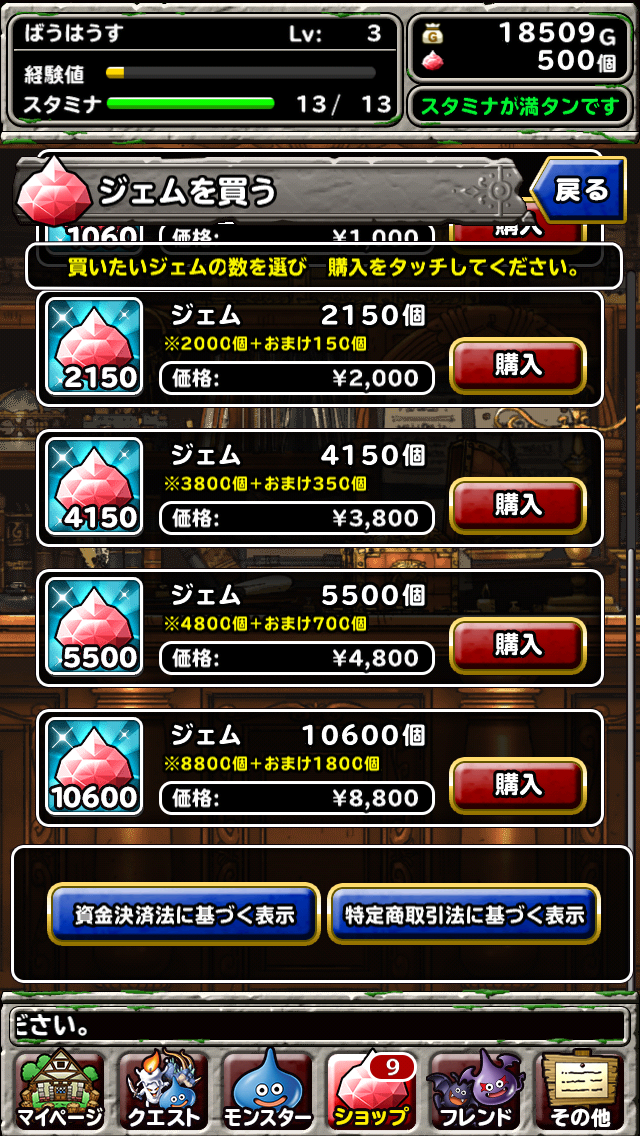This screenshot has width=640, height=1136.
Task: Open the モンスター tab
Action: tap(267, 1091)
